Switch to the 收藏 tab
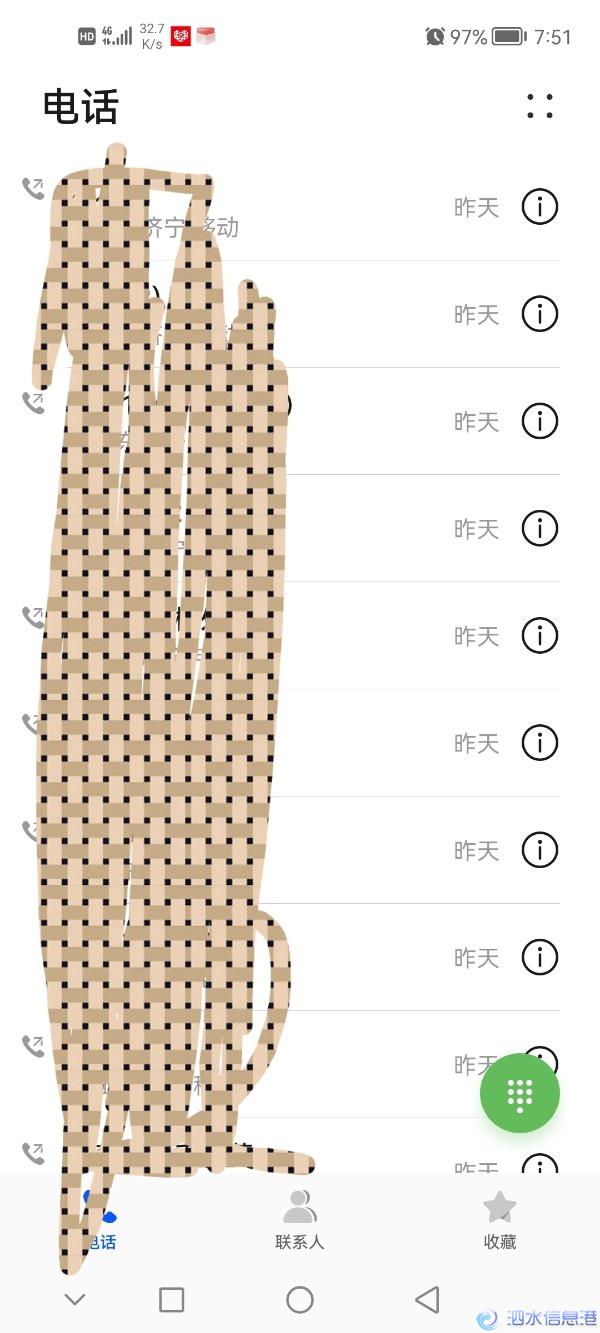Screen dimensions: 600x1333 (499, 1219)
